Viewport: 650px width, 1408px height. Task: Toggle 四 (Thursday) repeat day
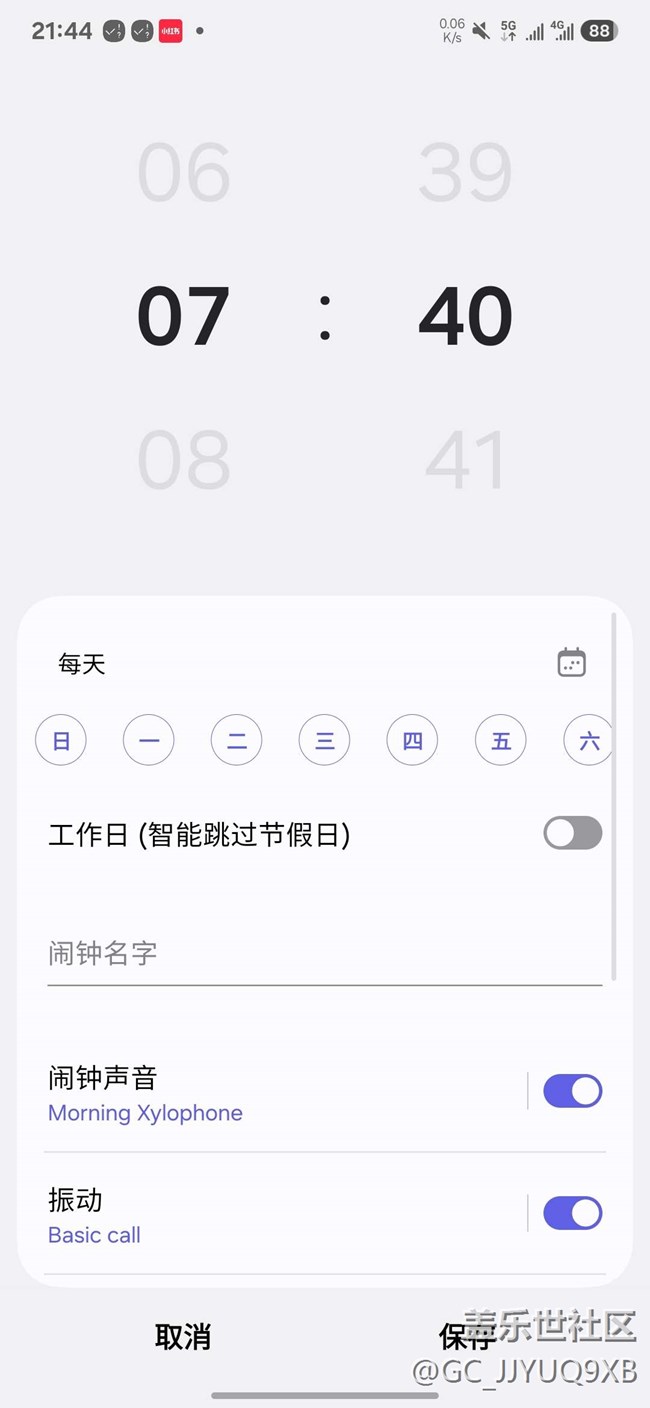tap(413, 741)
